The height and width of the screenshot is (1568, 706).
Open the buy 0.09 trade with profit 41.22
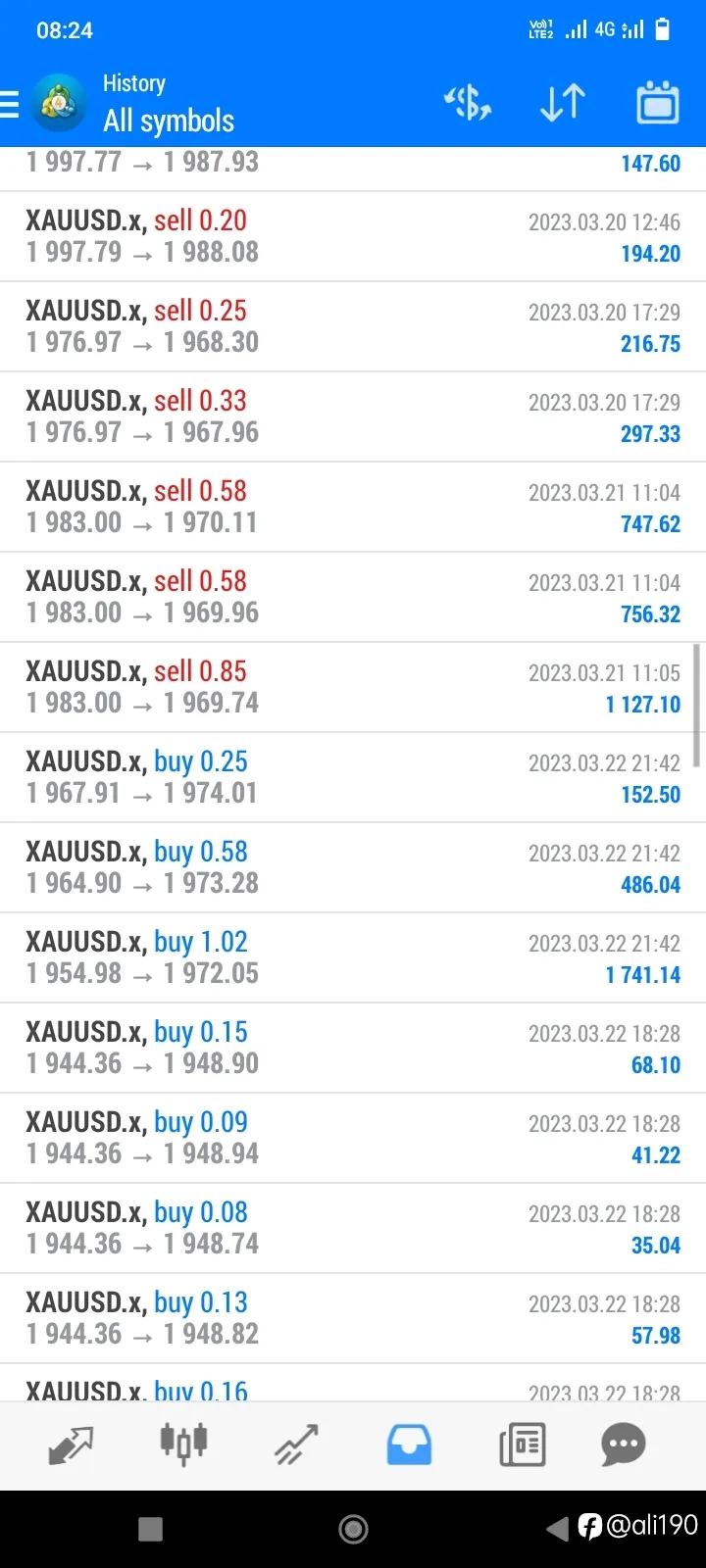pyautogui.click(x=353, y=1138)
